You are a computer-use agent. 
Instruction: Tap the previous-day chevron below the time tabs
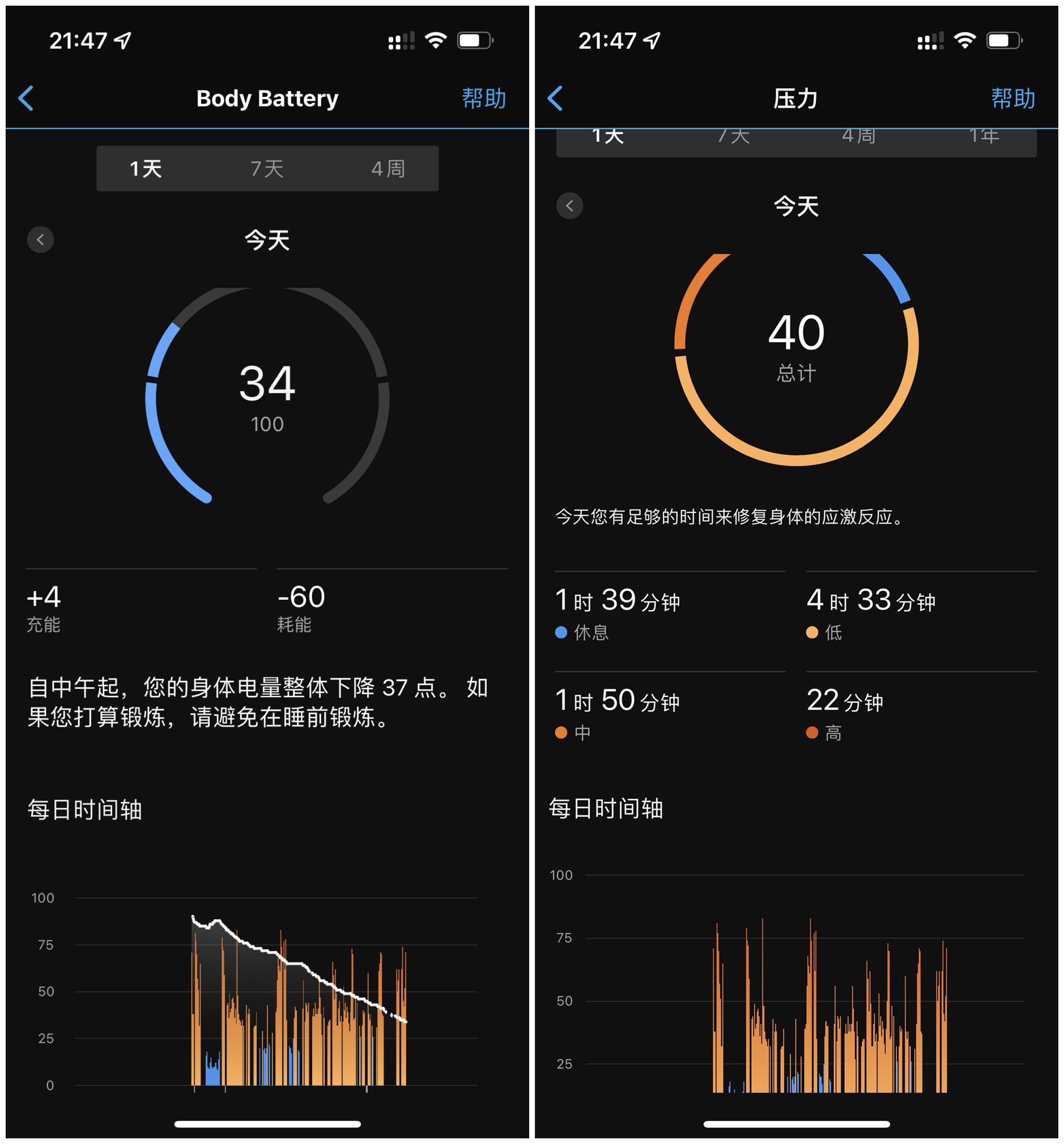click(x=41, y=240)
